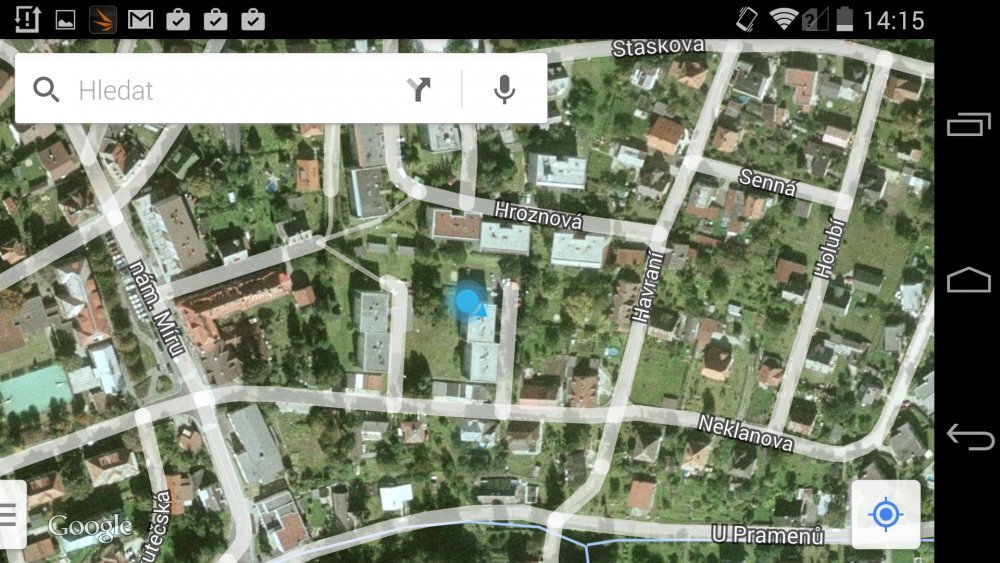
Task: Select the blue current location dot
Action: 468,301
